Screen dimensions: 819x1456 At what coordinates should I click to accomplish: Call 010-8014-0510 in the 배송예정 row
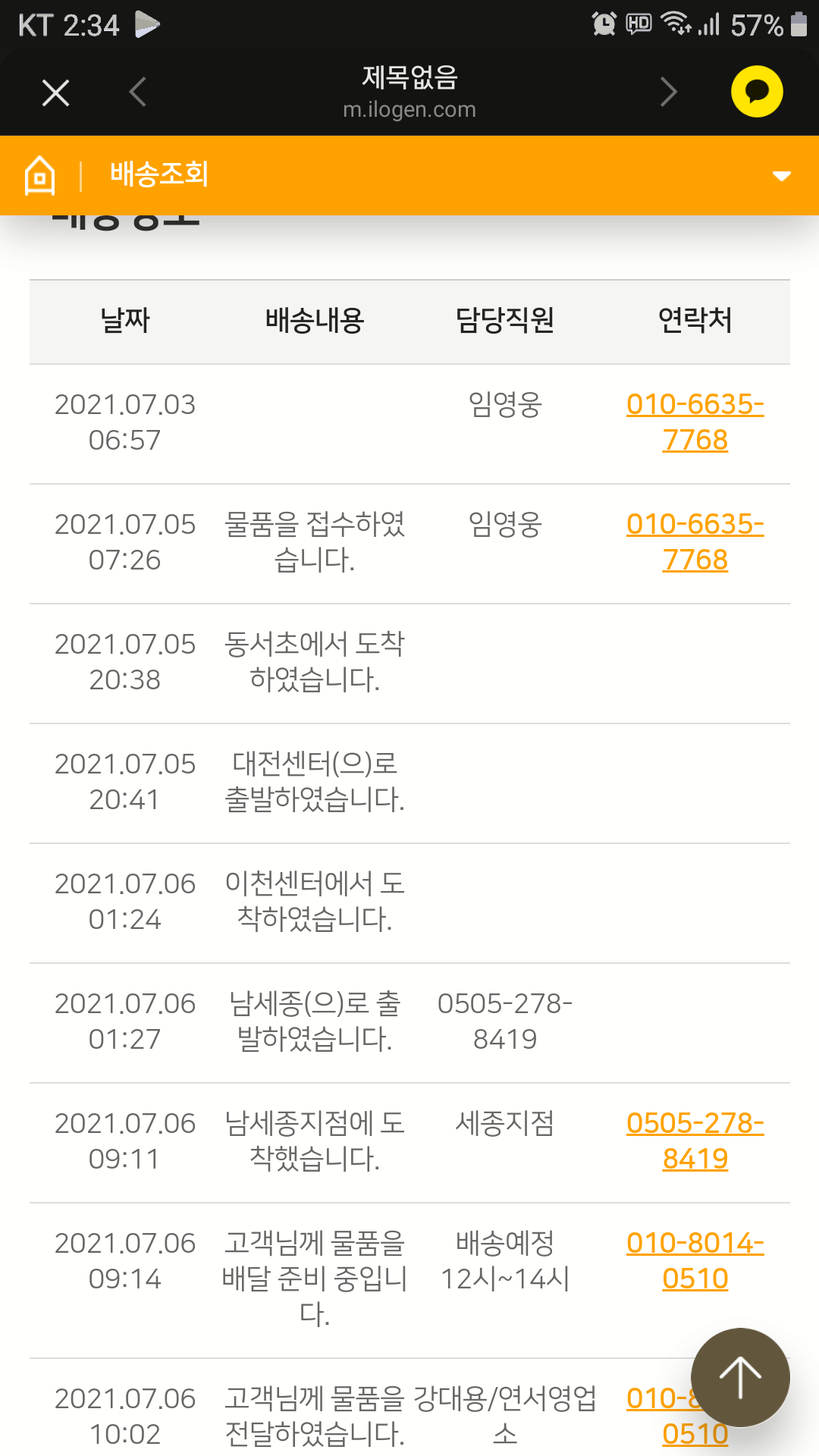[x=695, y=1261]
